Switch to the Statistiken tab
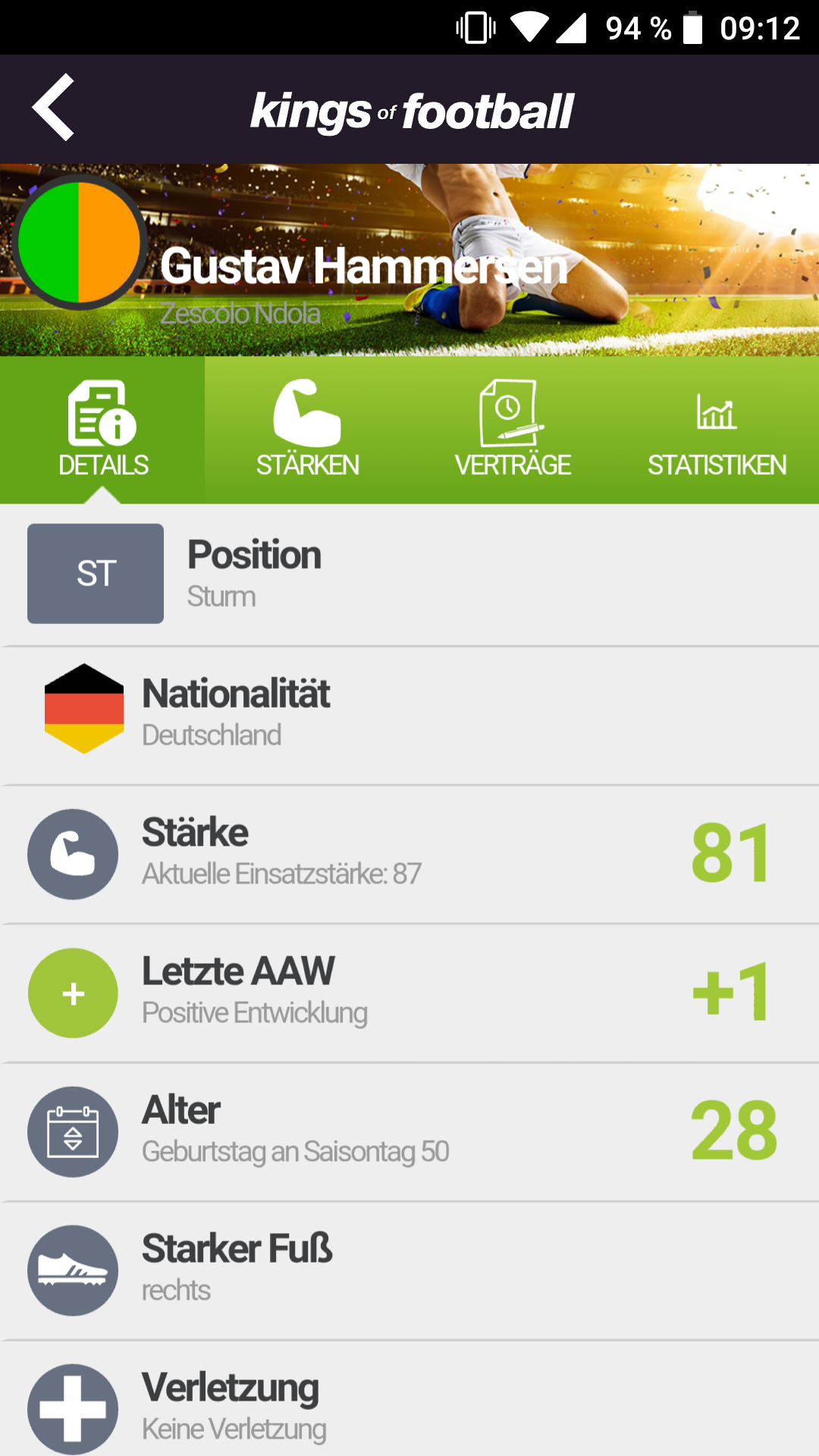This screenshot has height=1456, width=819. pos(717,429)
